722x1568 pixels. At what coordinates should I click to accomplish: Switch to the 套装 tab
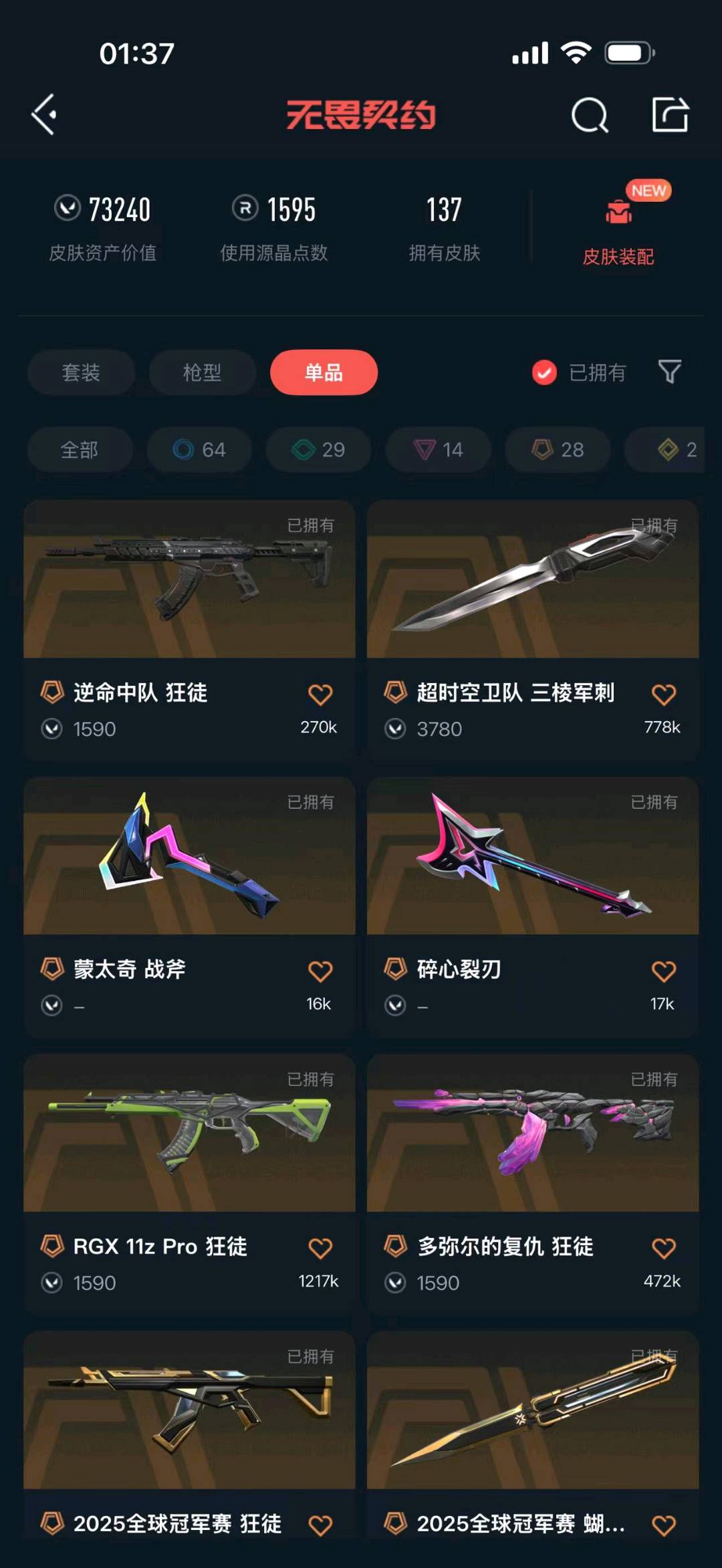(x=81, y=372)
